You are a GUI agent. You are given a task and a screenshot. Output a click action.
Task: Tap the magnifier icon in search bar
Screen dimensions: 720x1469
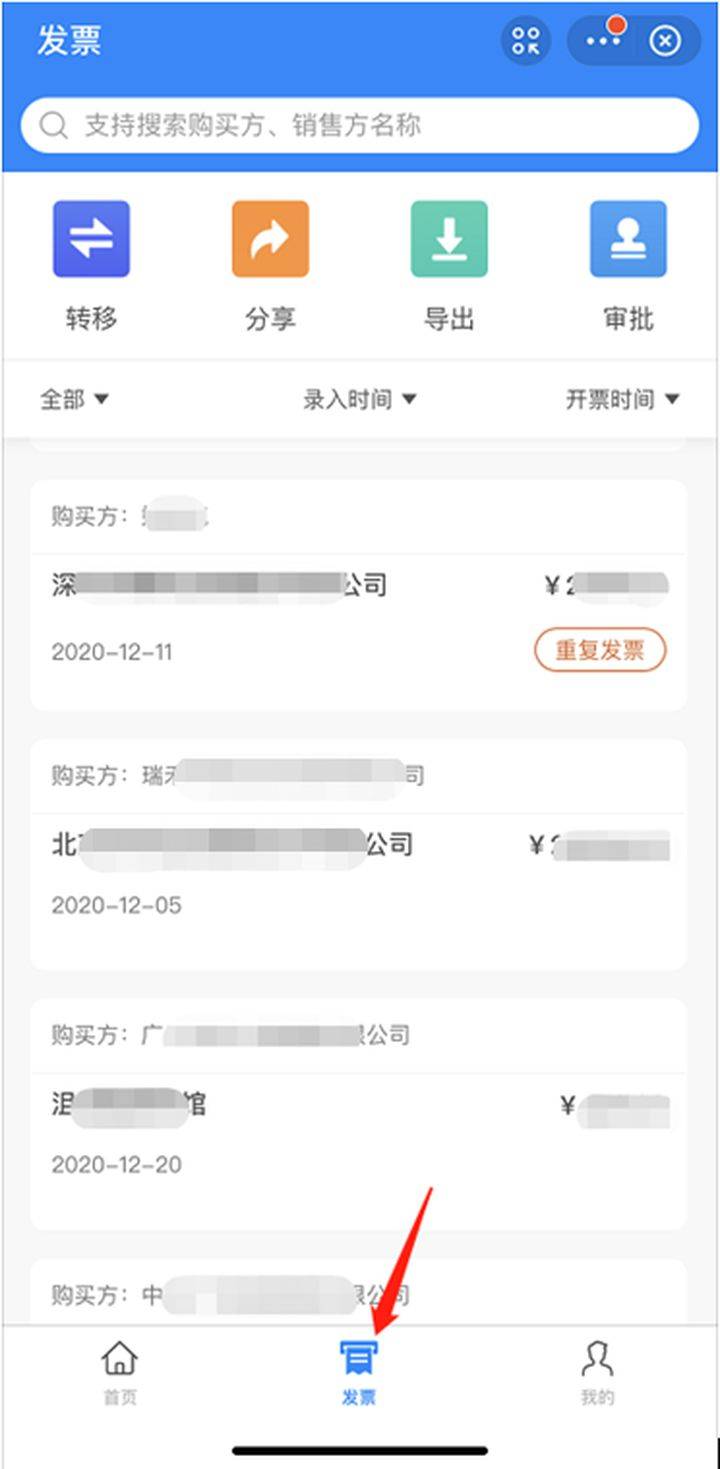(51, 124)
